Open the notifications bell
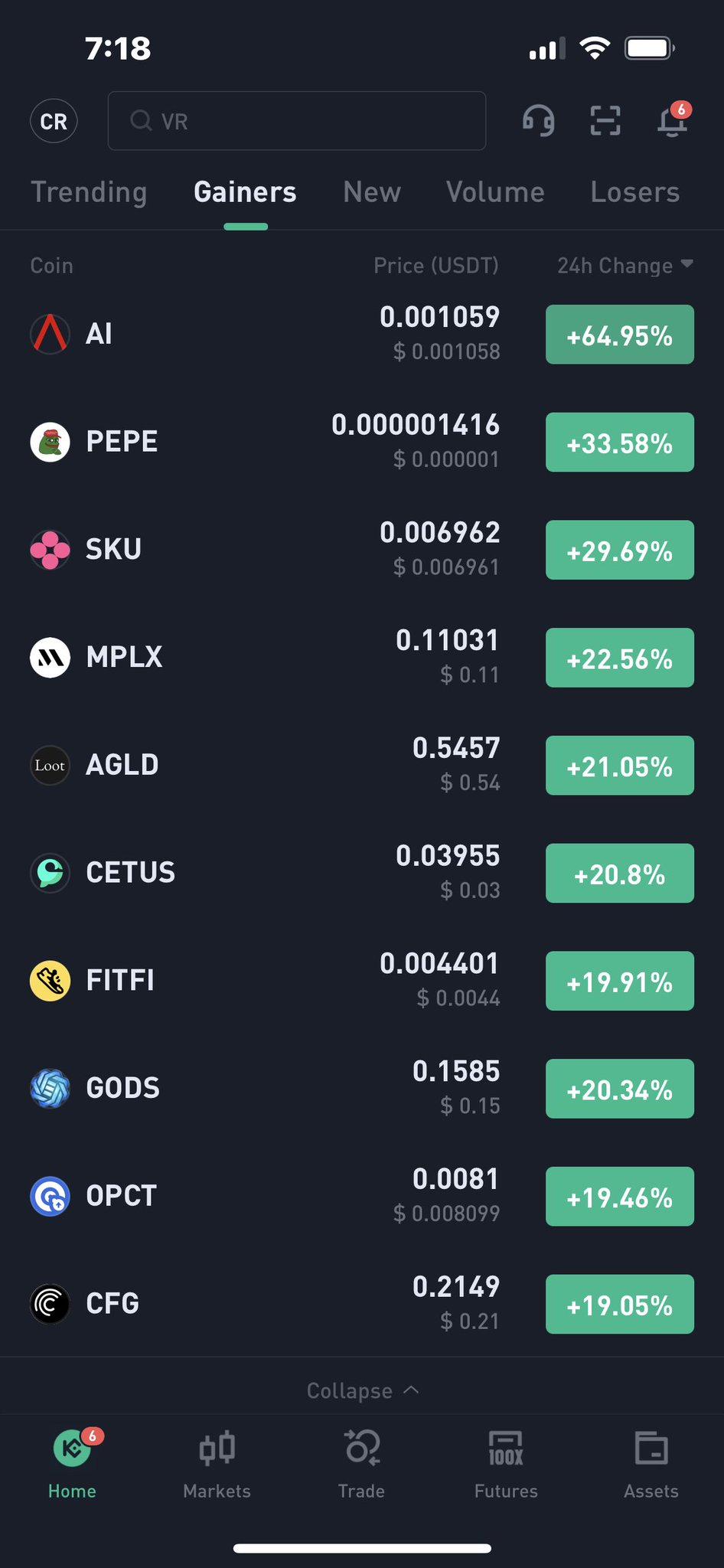The image size is (724, 1568). [673, 120]
